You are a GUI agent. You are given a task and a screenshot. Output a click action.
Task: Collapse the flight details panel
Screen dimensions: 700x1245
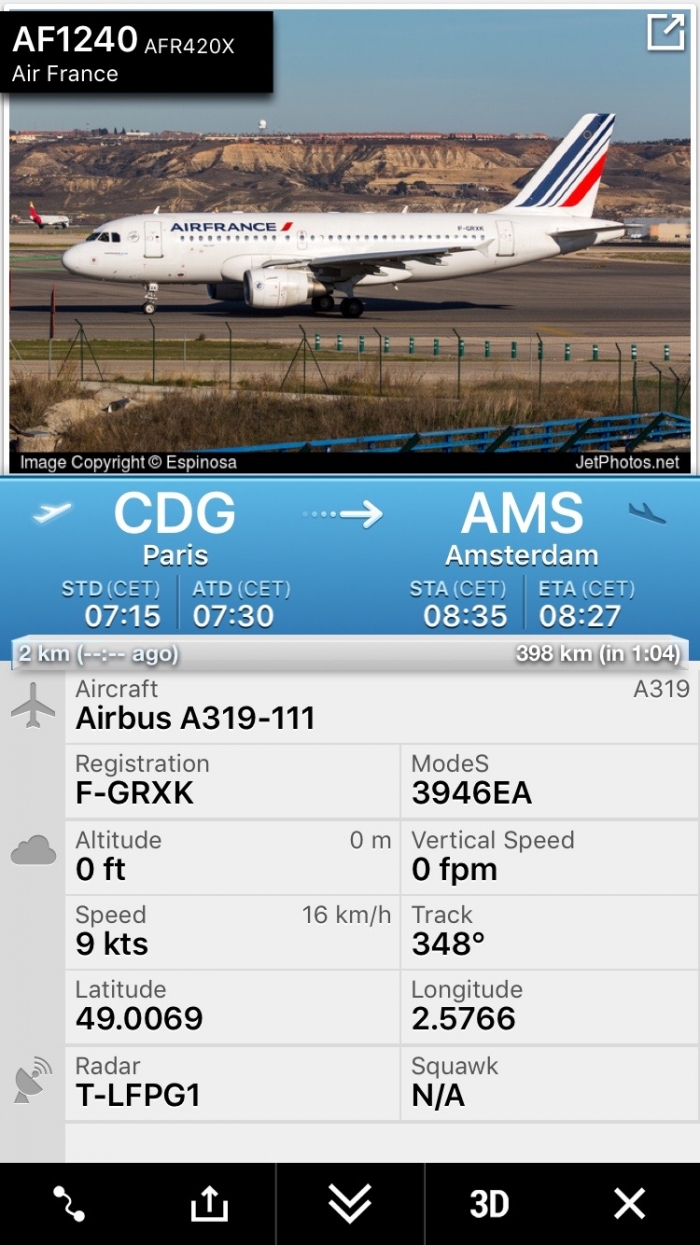click(350, 1203)
